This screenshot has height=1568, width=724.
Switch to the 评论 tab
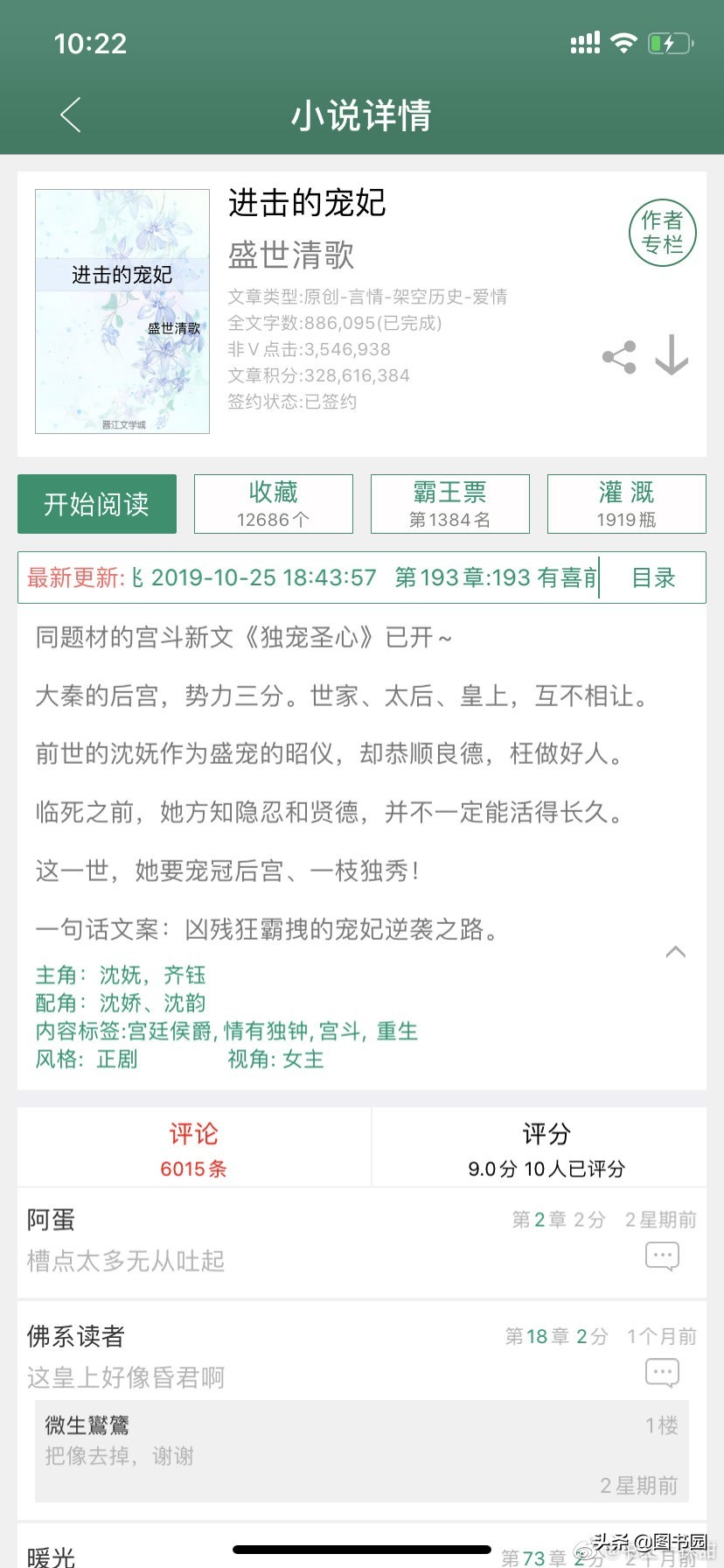click(193, 1148)
